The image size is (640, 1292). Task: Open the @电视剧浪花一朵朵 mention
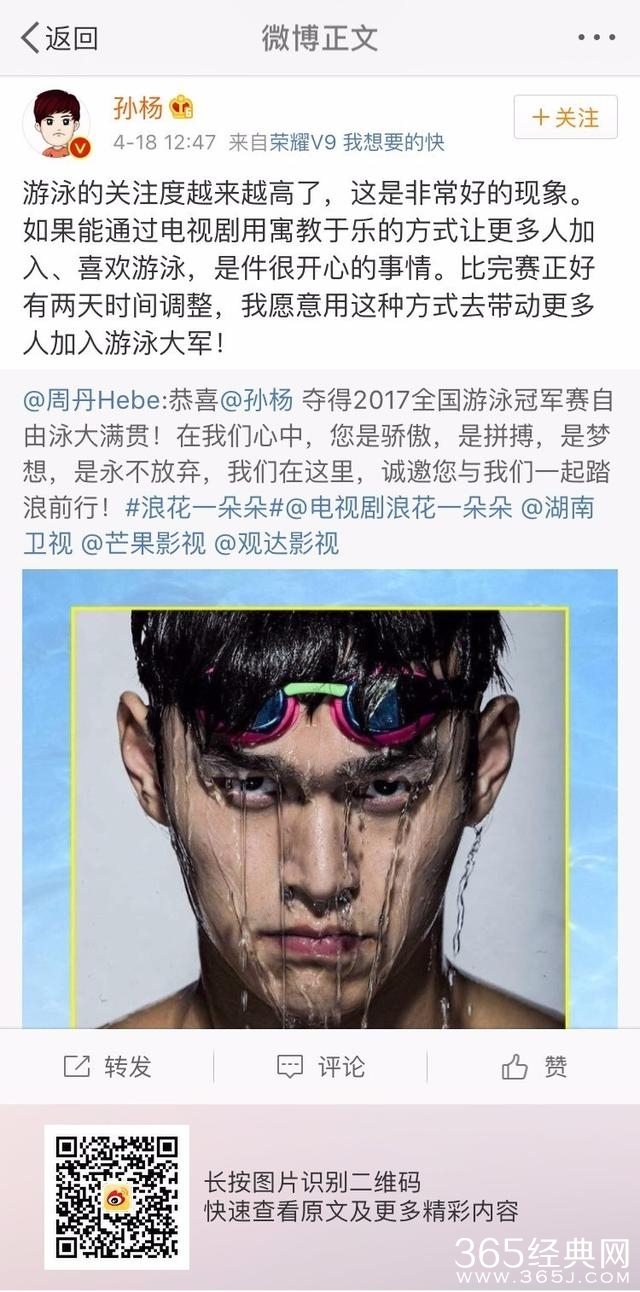coord(398,507)
